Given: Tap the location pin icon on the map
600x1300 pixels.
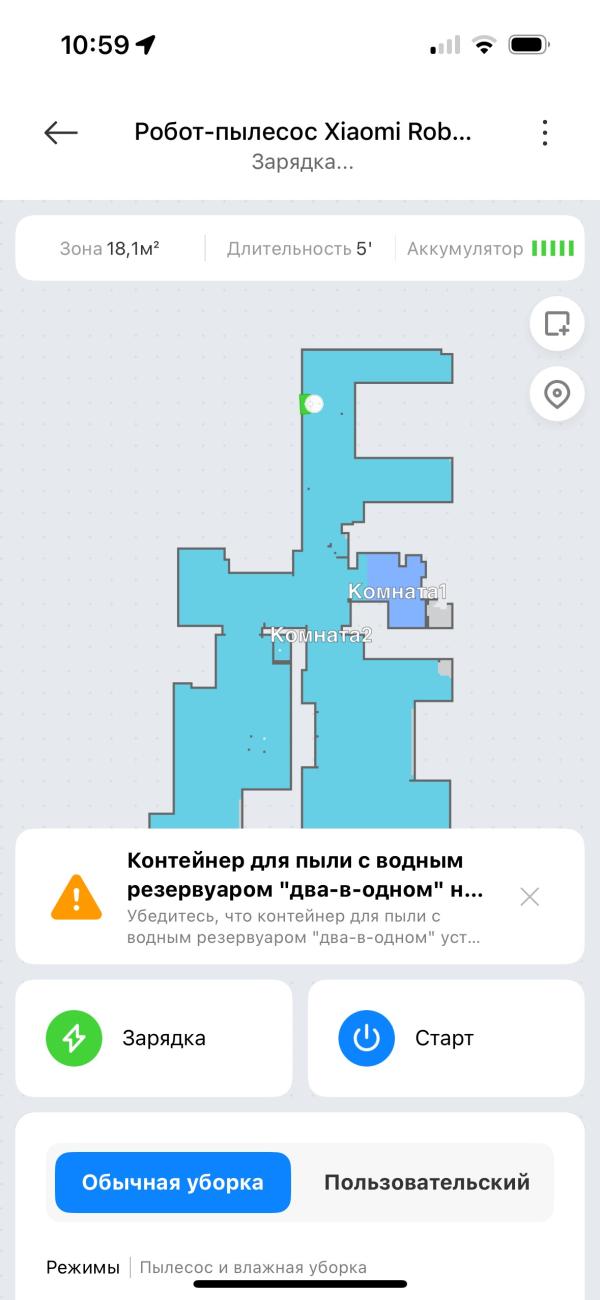Looking at the screenshot, I should tap(557, 395).
